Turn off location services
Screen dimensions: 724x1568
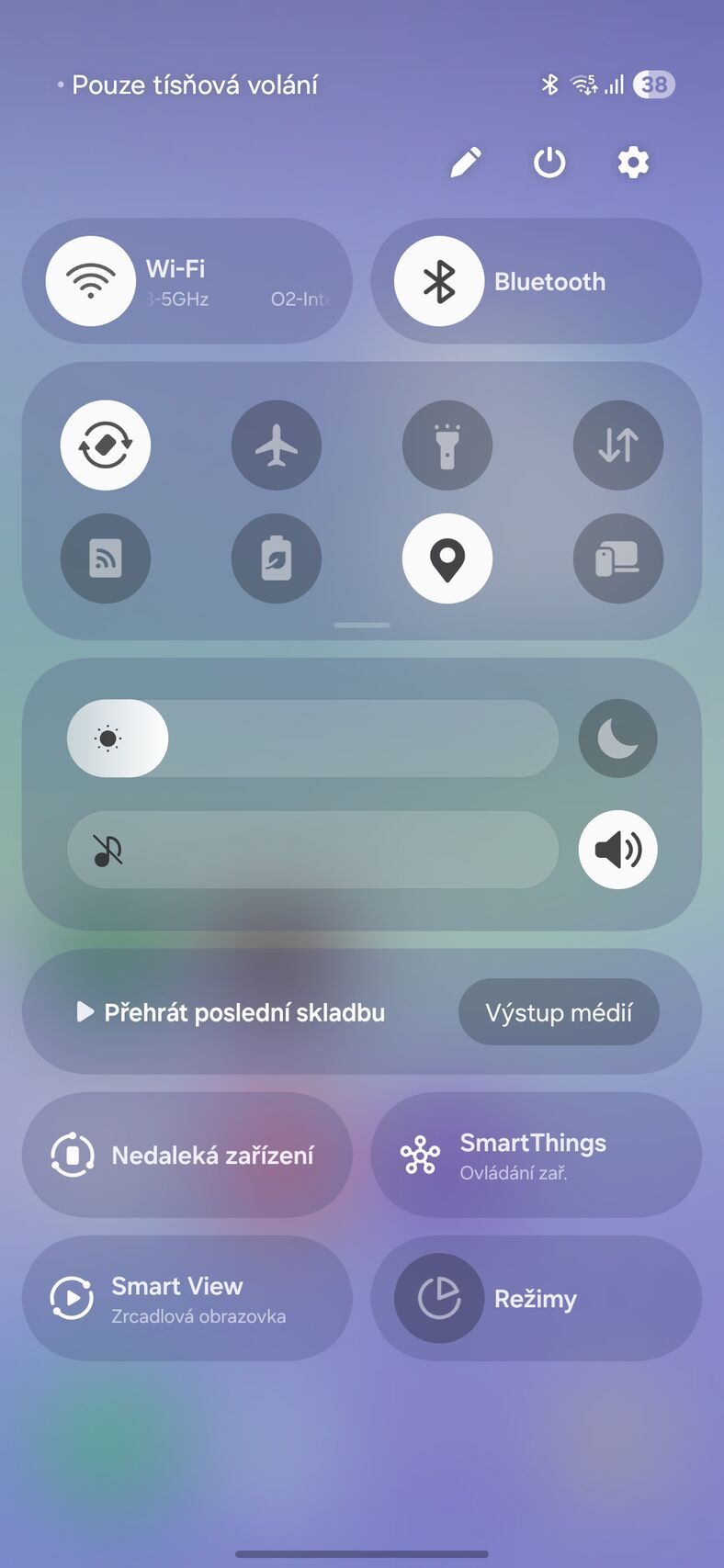pyautogui.click(x=447, y=558)
